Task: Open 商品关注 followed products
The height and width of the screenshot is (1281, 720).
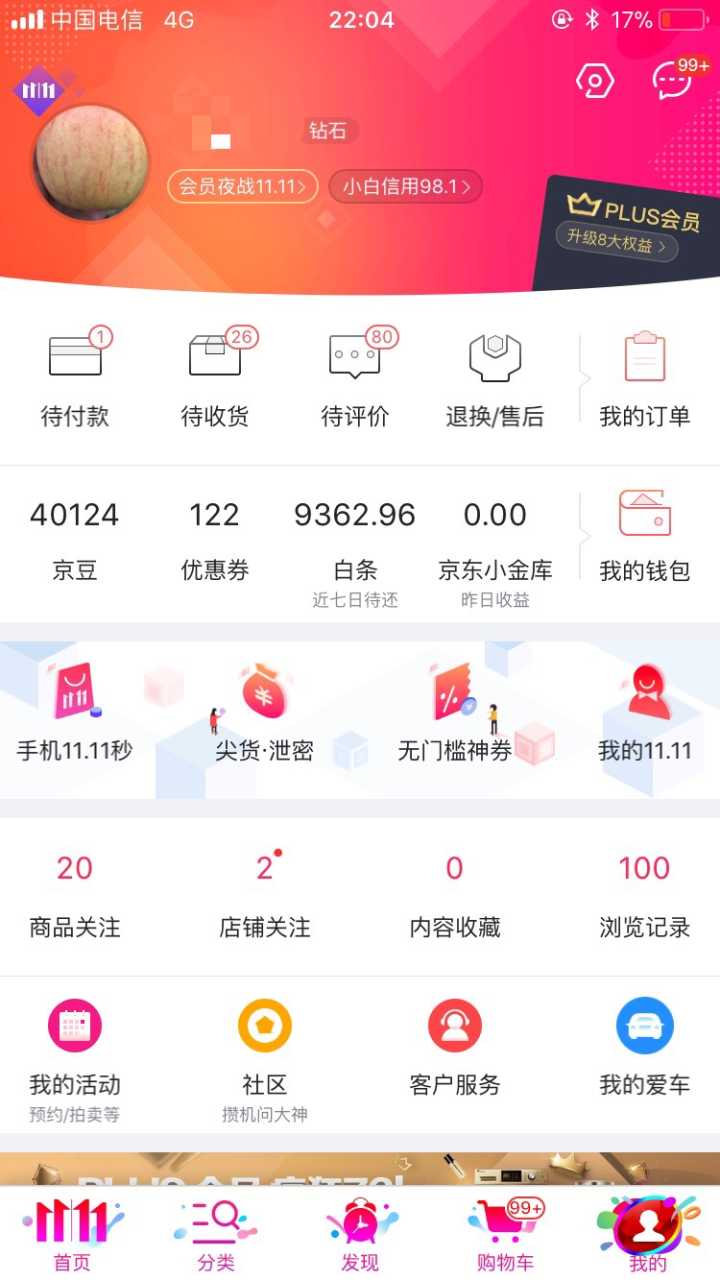Action: coord(75,895)
